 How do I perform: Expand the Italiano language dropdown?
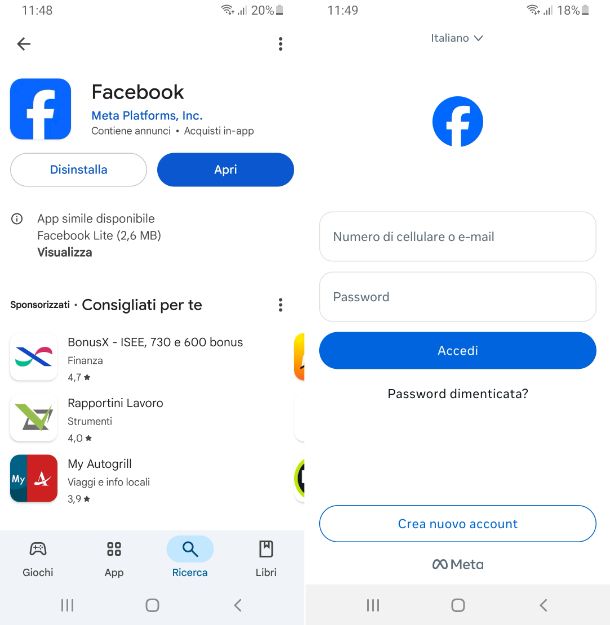[x=457, y=38]
